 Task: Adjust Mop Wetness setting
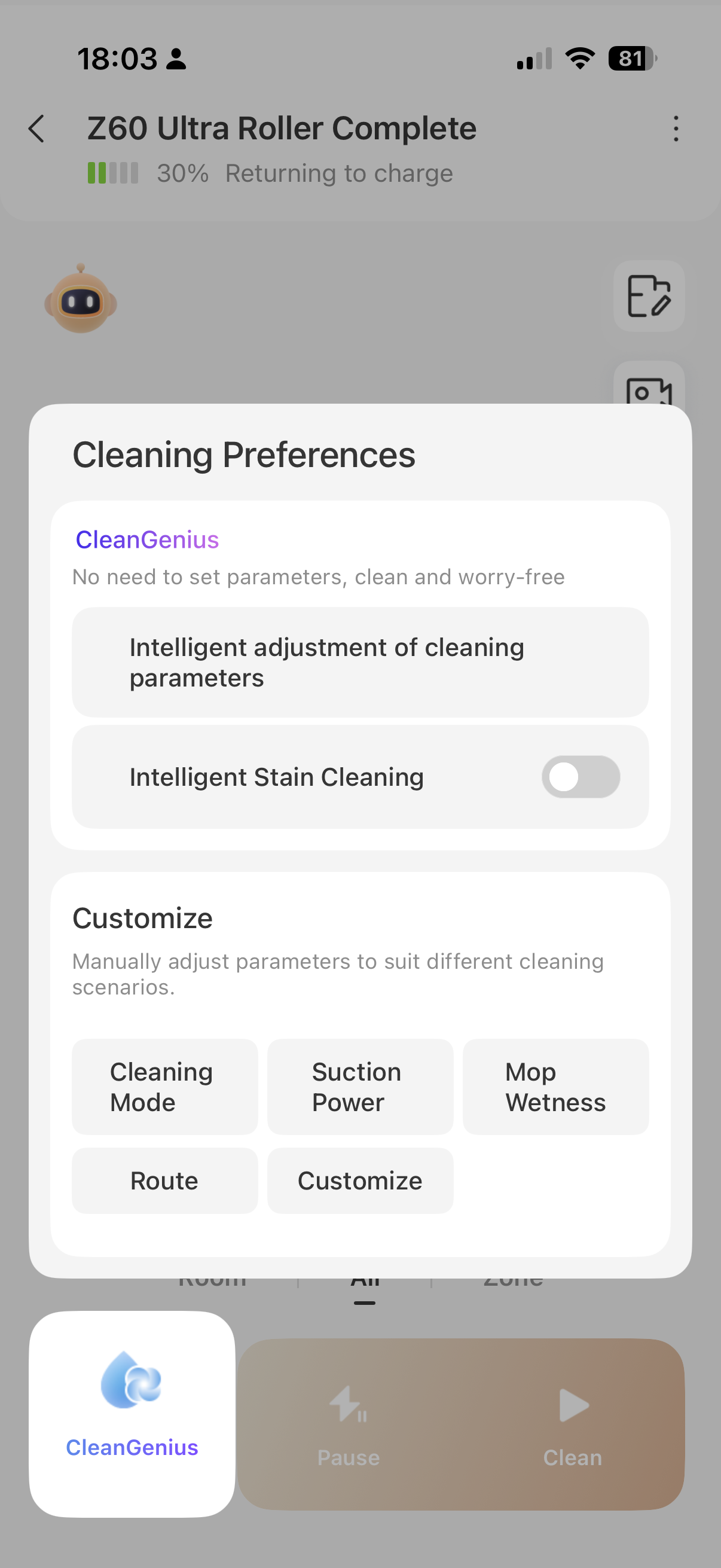point(555,1087)
